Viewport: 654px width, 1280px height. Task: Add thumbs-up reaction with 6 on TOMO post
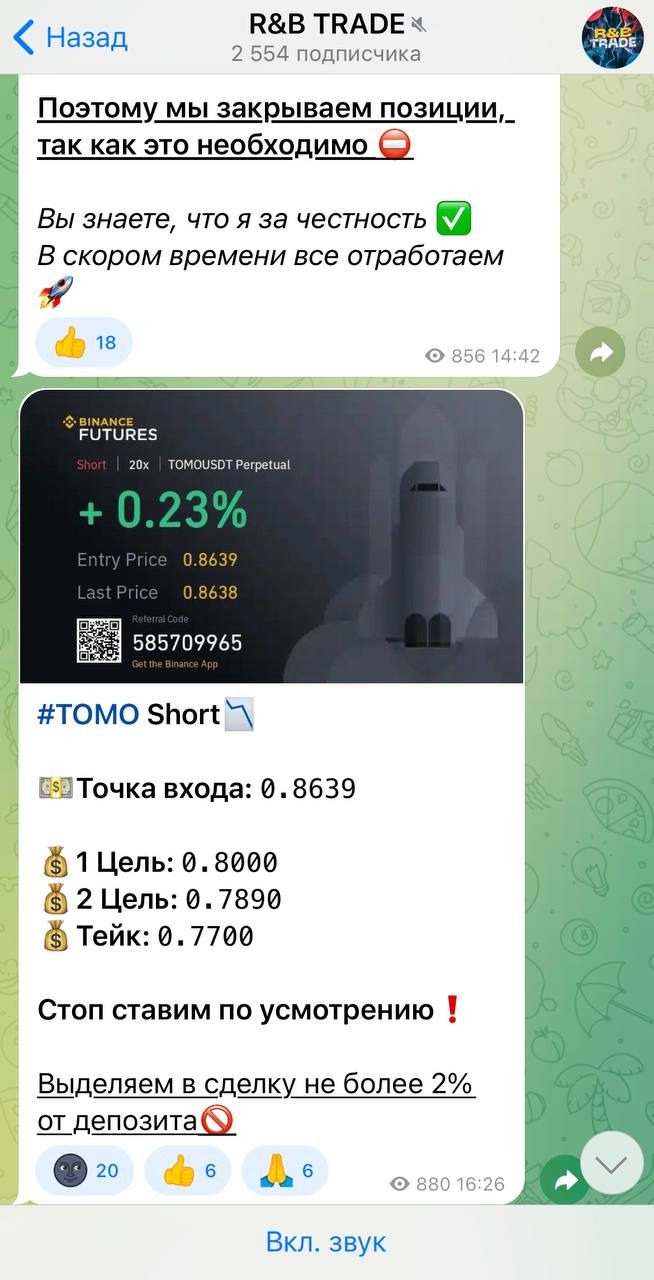[187, 1171]
